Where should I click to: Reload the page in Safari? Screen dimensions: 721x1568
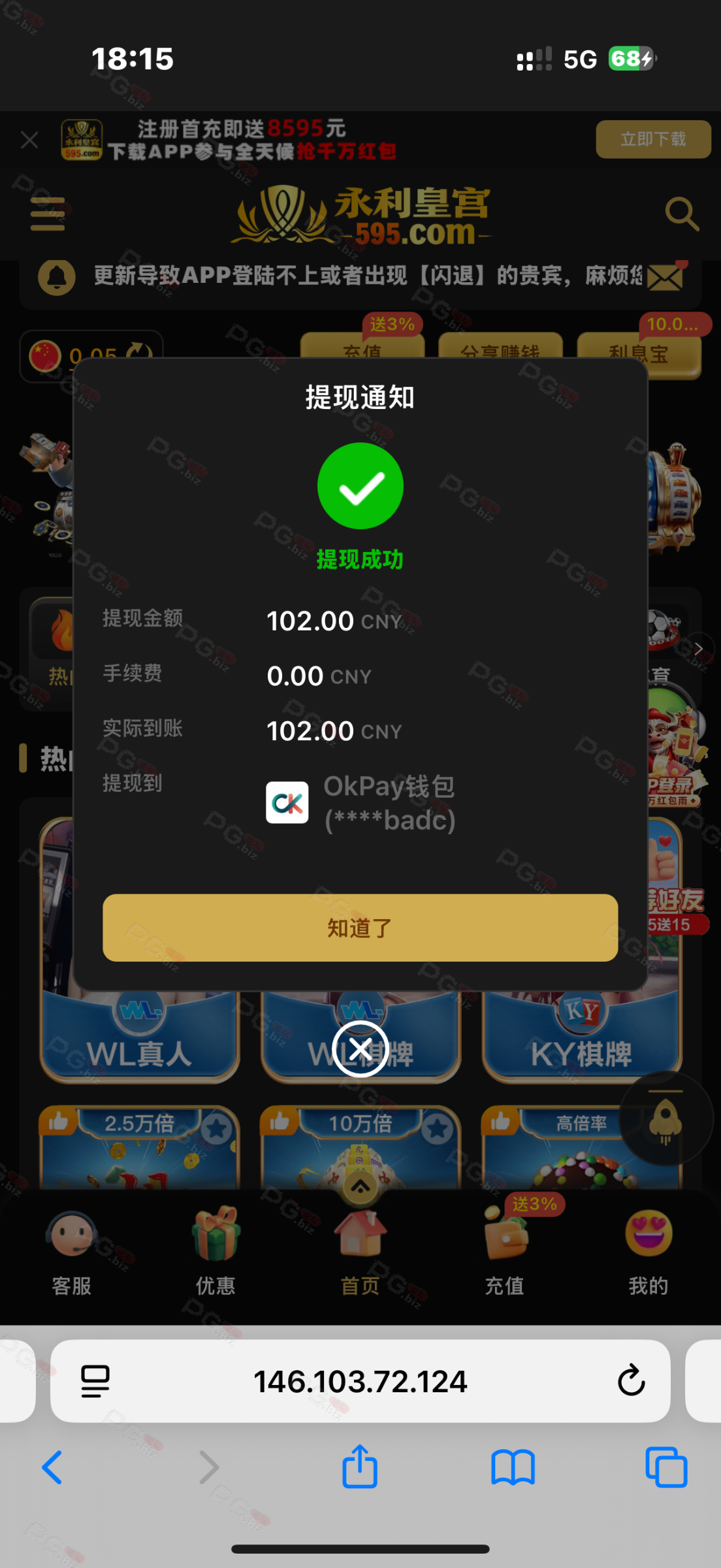click(x=631, y=1380)
